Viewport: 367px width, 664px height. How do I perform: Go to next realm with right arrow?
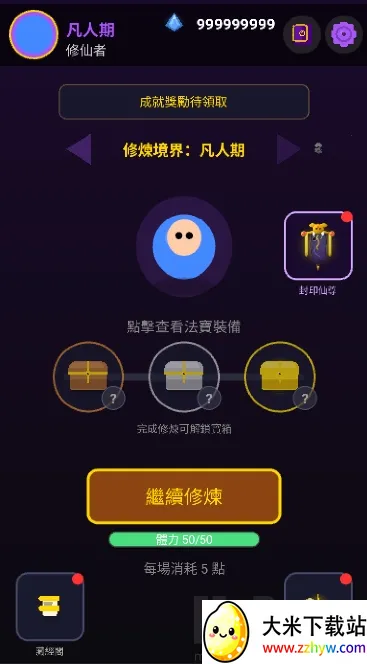288,149
